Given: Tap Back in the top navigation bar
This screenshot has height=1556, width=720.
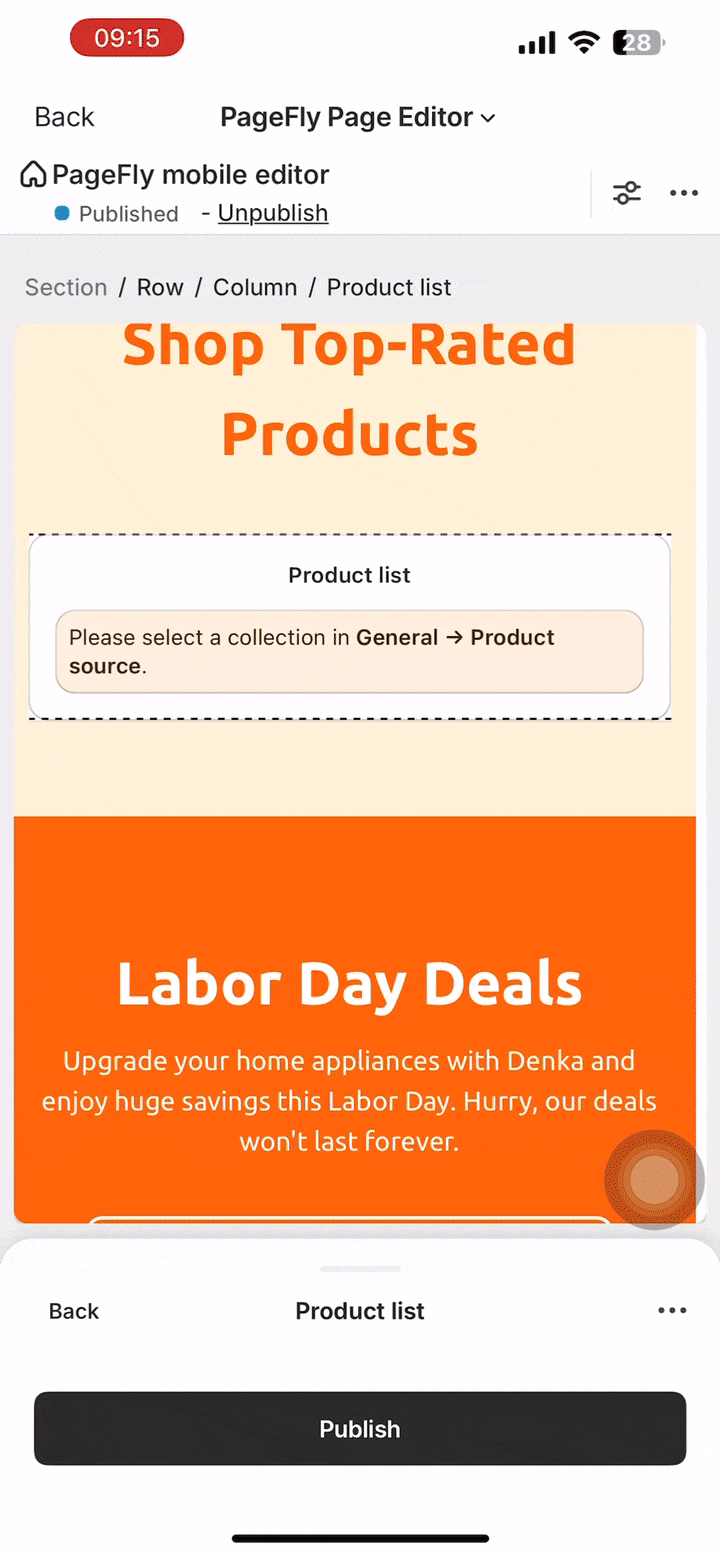Looking at the screenshot, I should (x=64, y=117).
